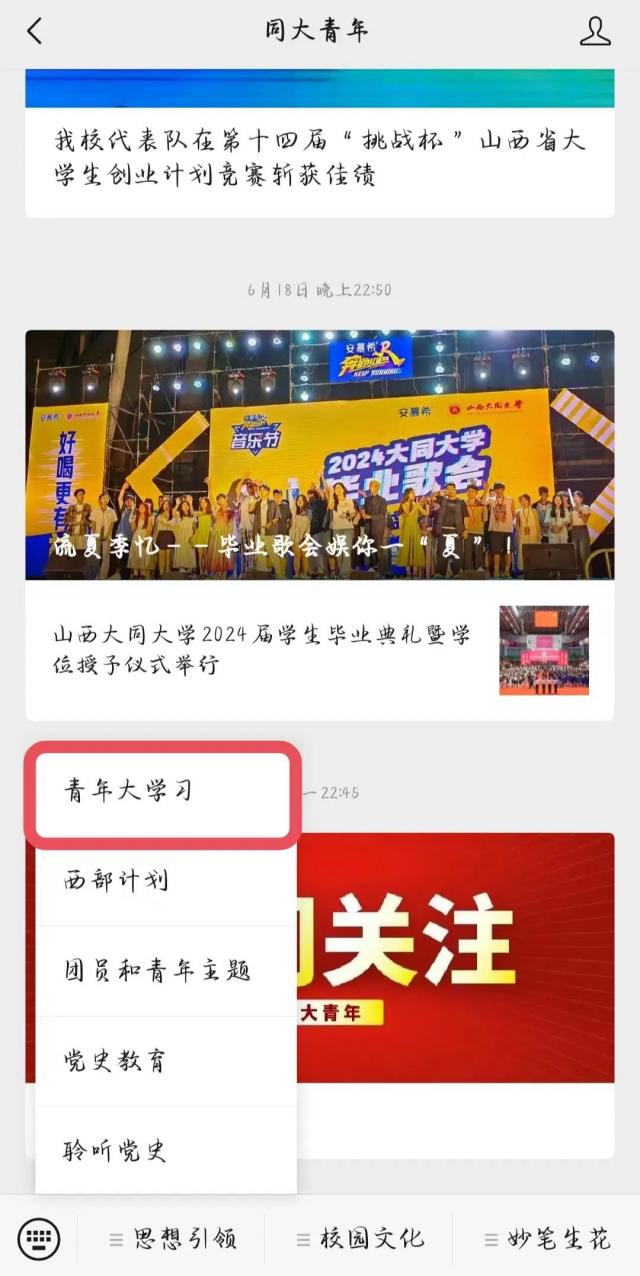Go back from 同大青年 page
The height and width of the screenshot is (1276, 640).
coord(35,31)
